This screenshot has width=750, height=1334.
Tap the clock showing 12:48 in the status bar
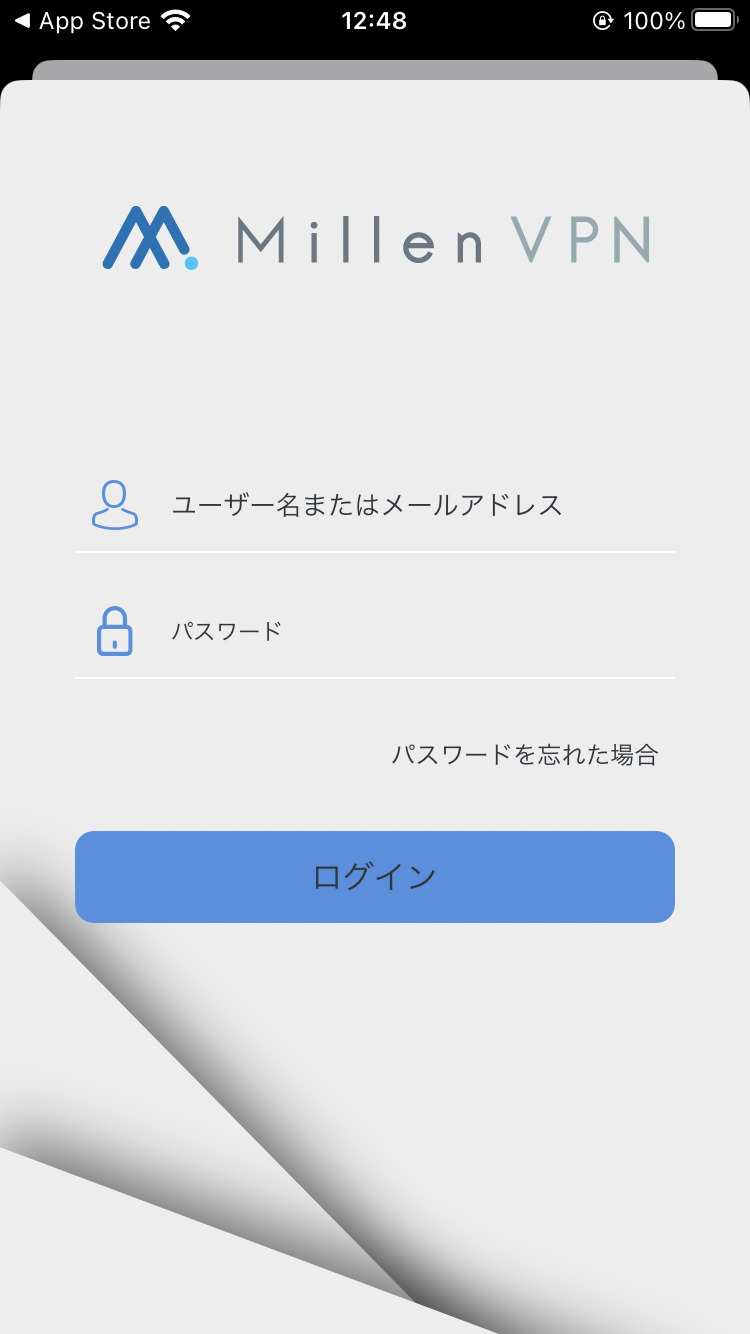(x=374, y=19)
